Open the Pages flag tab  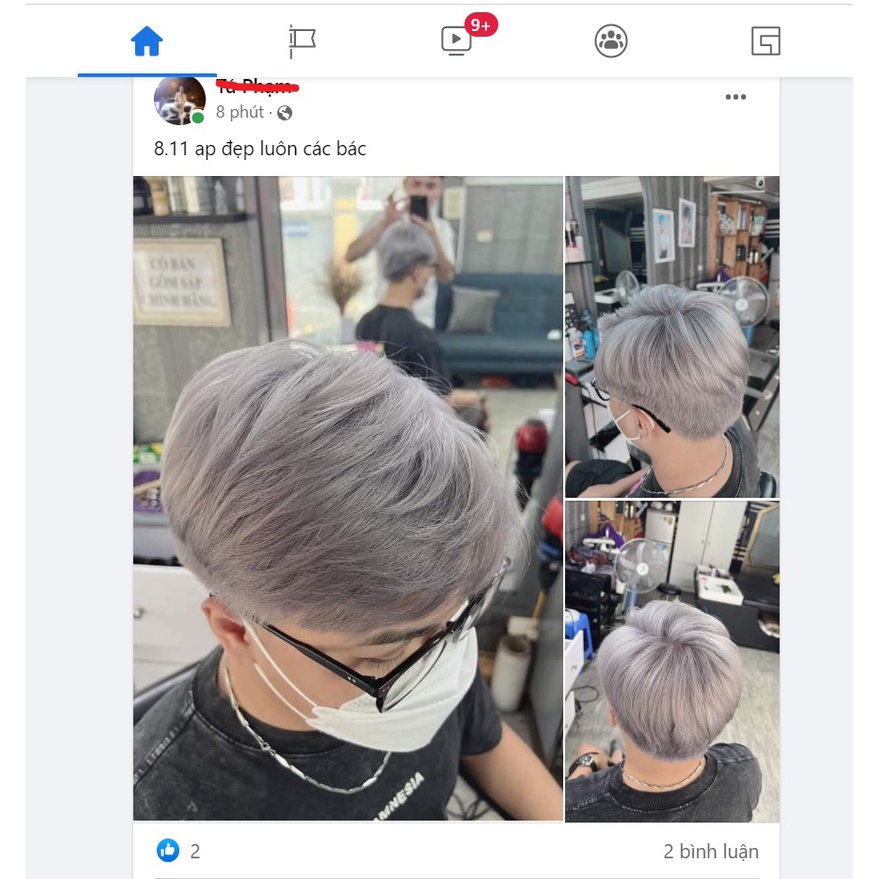(x=302, y=41)
